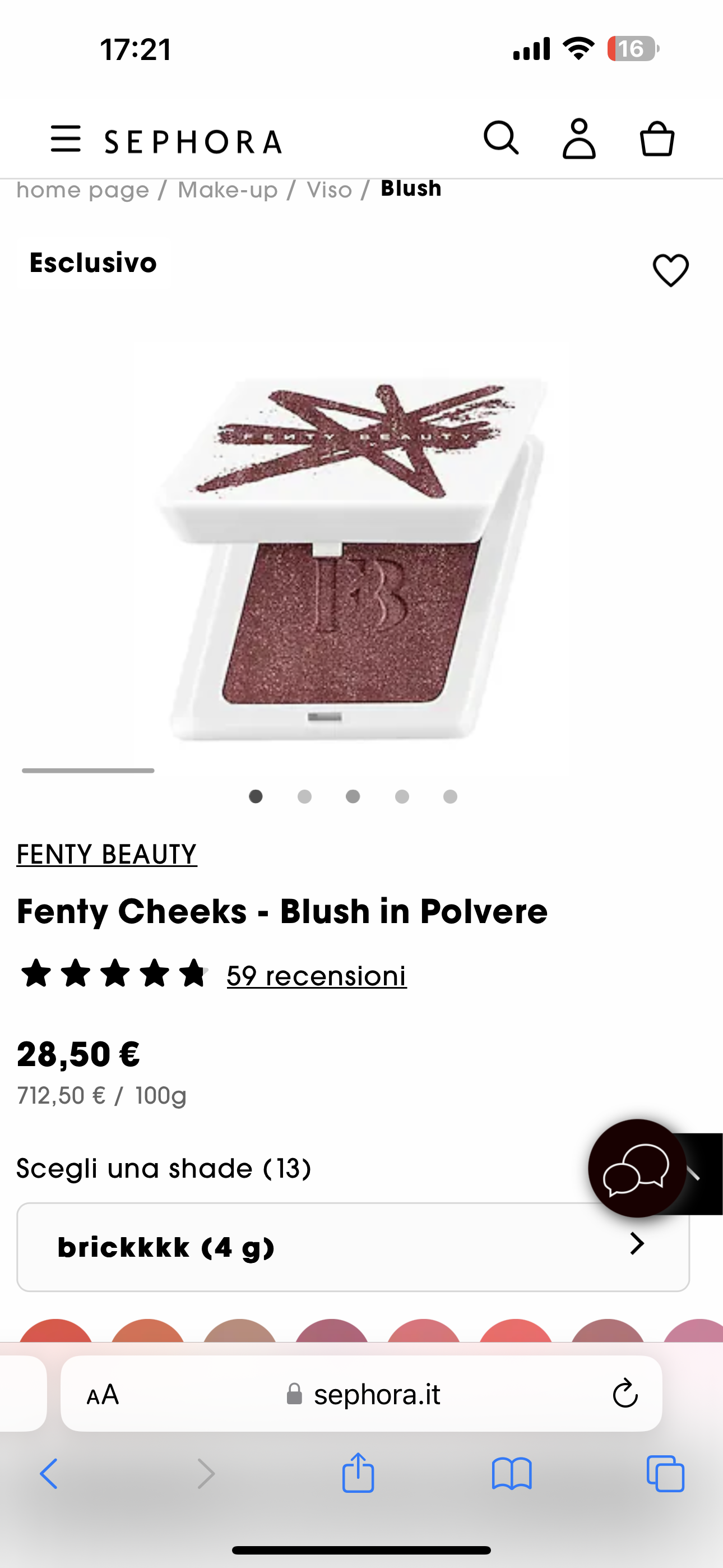Open the hamburger navigation menu
This screenshot has height=1568, width=723.
pyautogui.click(x=66, y=138)
